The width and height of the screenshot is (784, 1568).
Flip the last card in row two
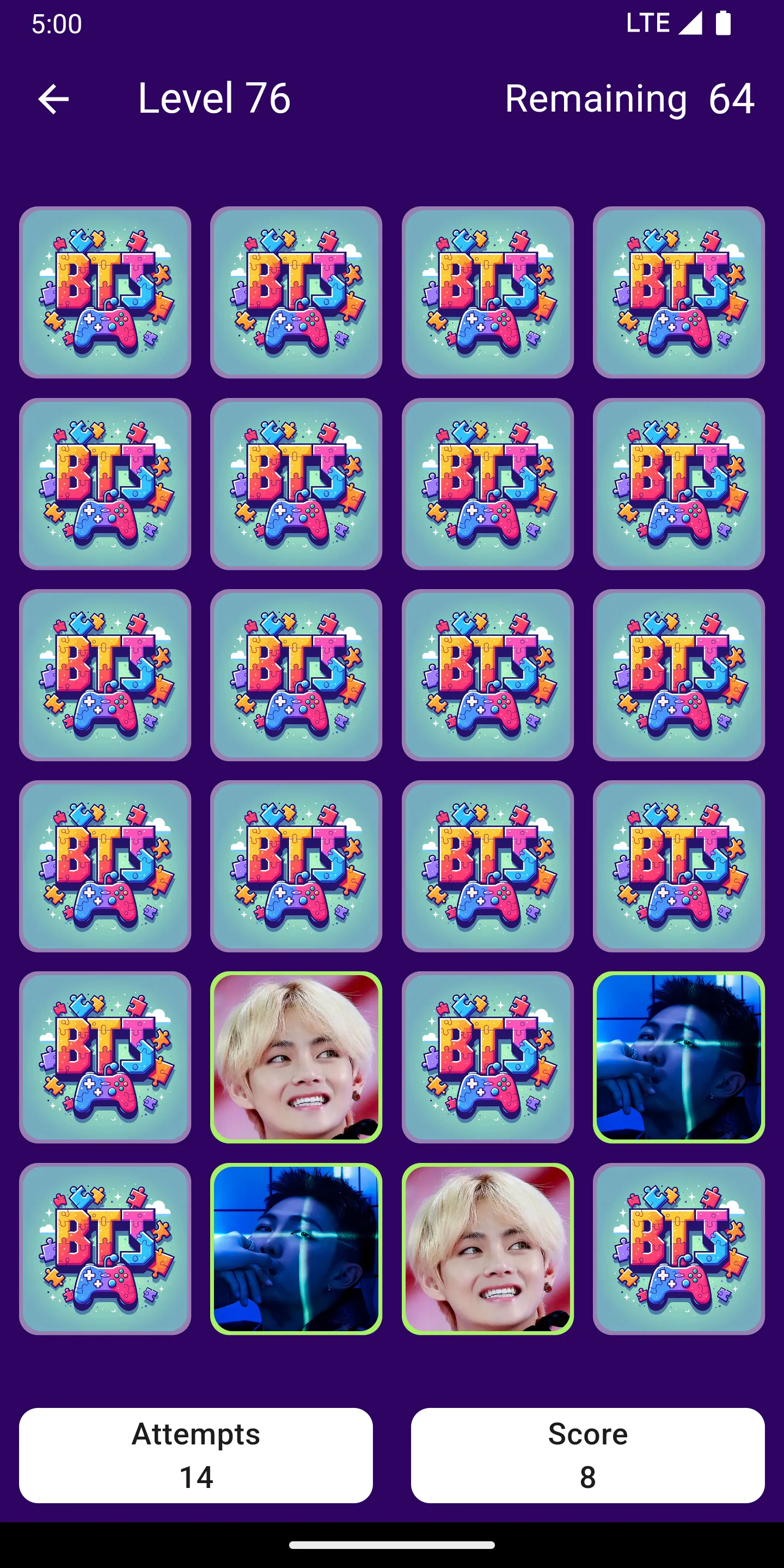tap(679, 484)
